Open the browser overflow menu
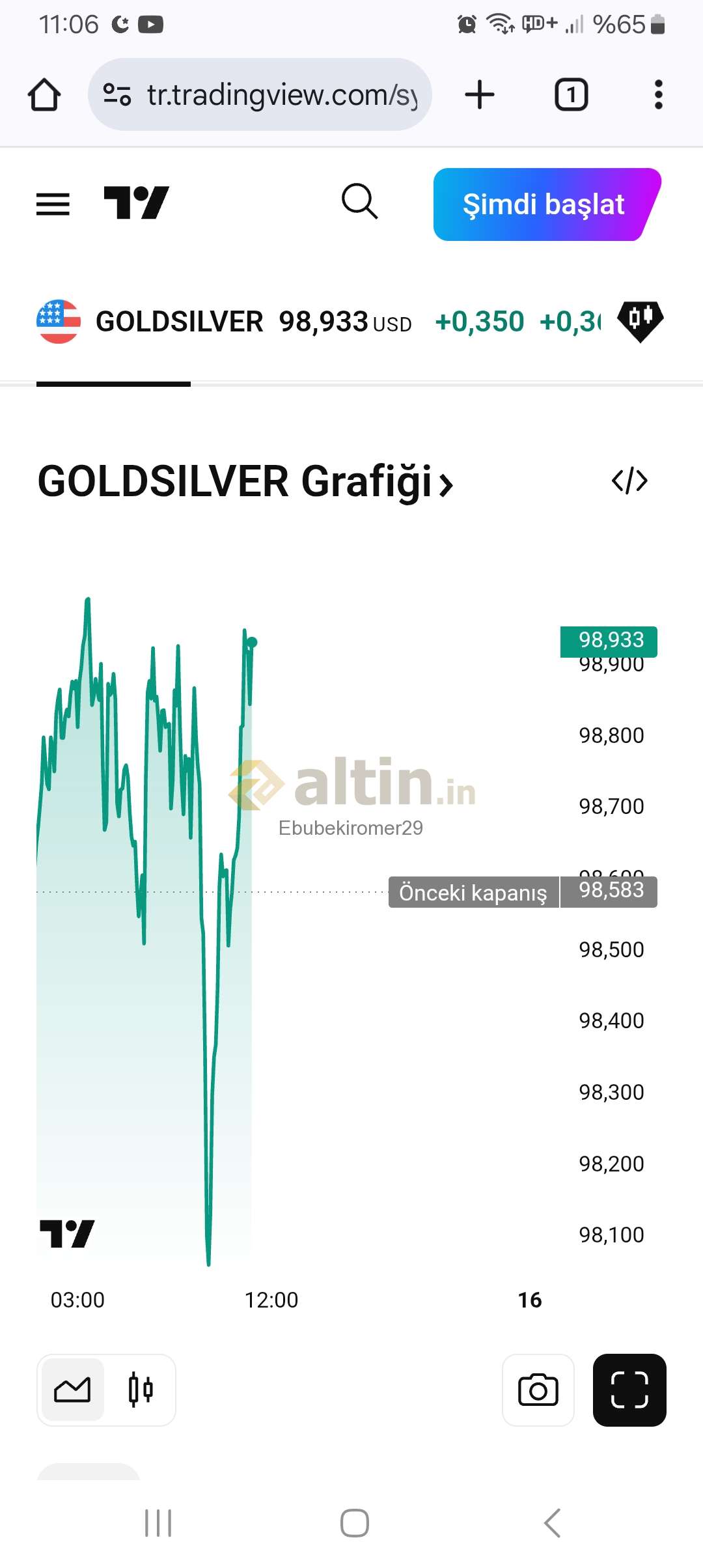 tap(658, 95)
